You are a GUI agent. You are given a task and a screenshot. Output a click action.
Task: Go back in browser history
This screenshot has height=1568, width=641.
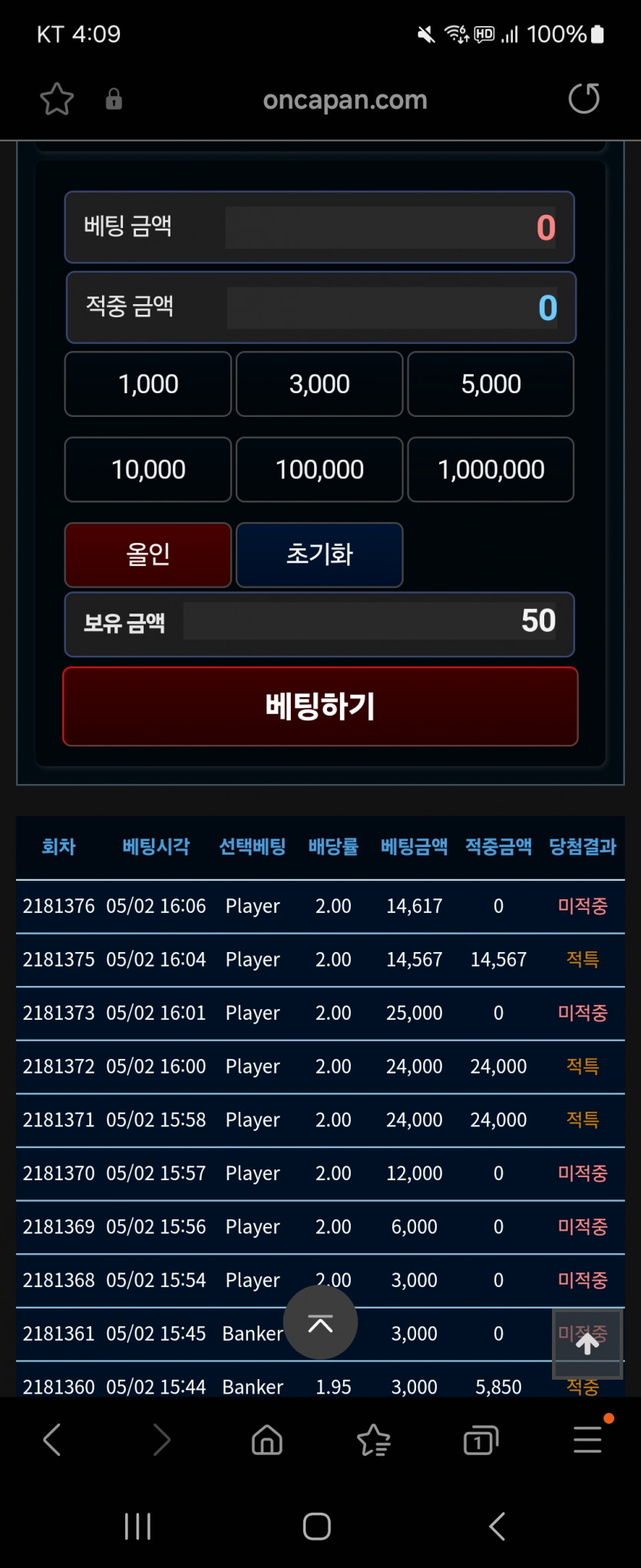click(52, 1440)
